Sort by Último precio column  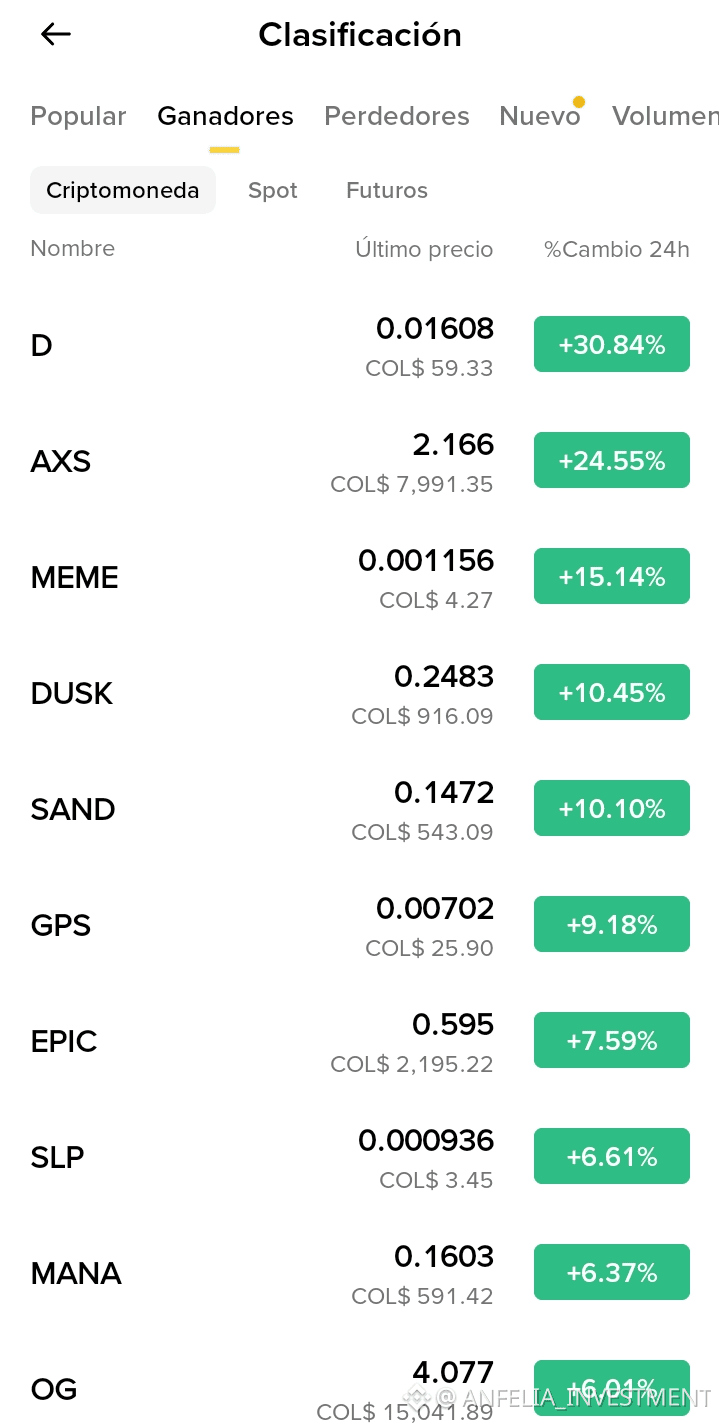424,249
